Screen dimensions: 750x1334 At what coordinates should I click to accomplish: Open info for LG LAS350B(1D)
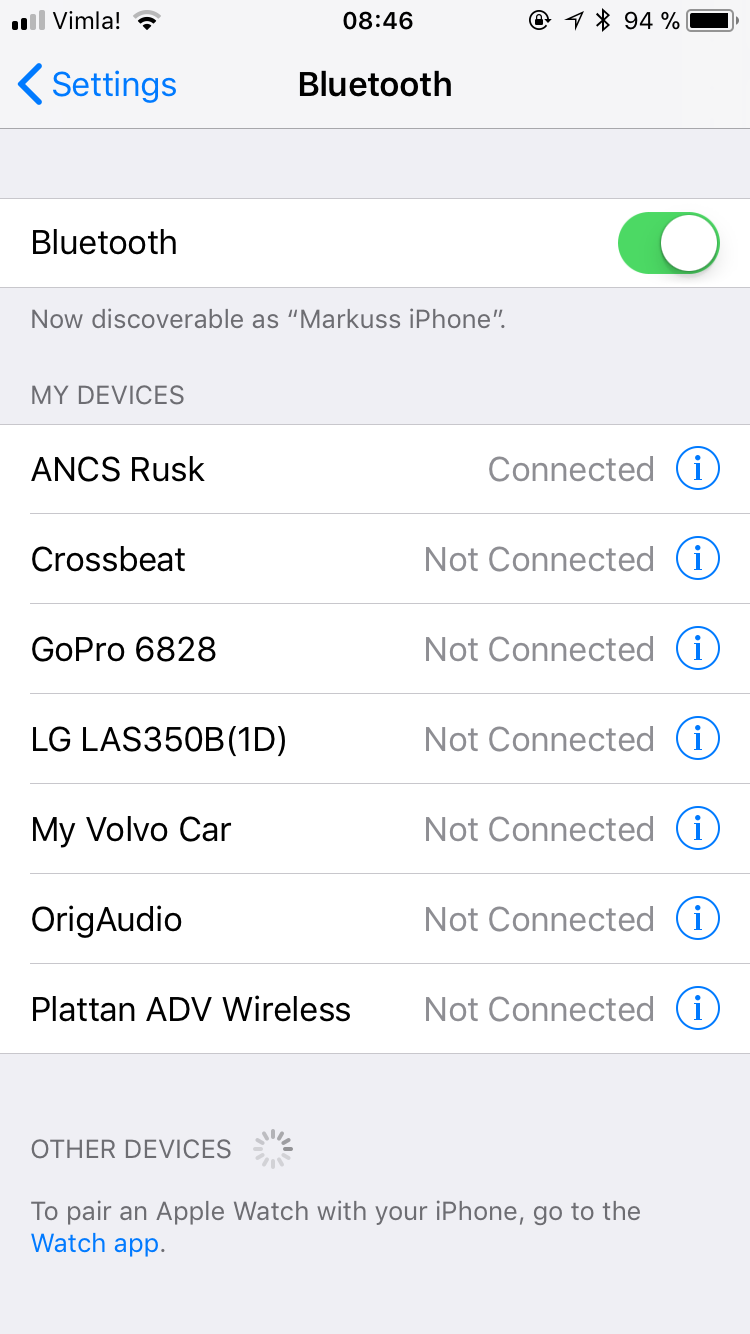pos(698,739)
